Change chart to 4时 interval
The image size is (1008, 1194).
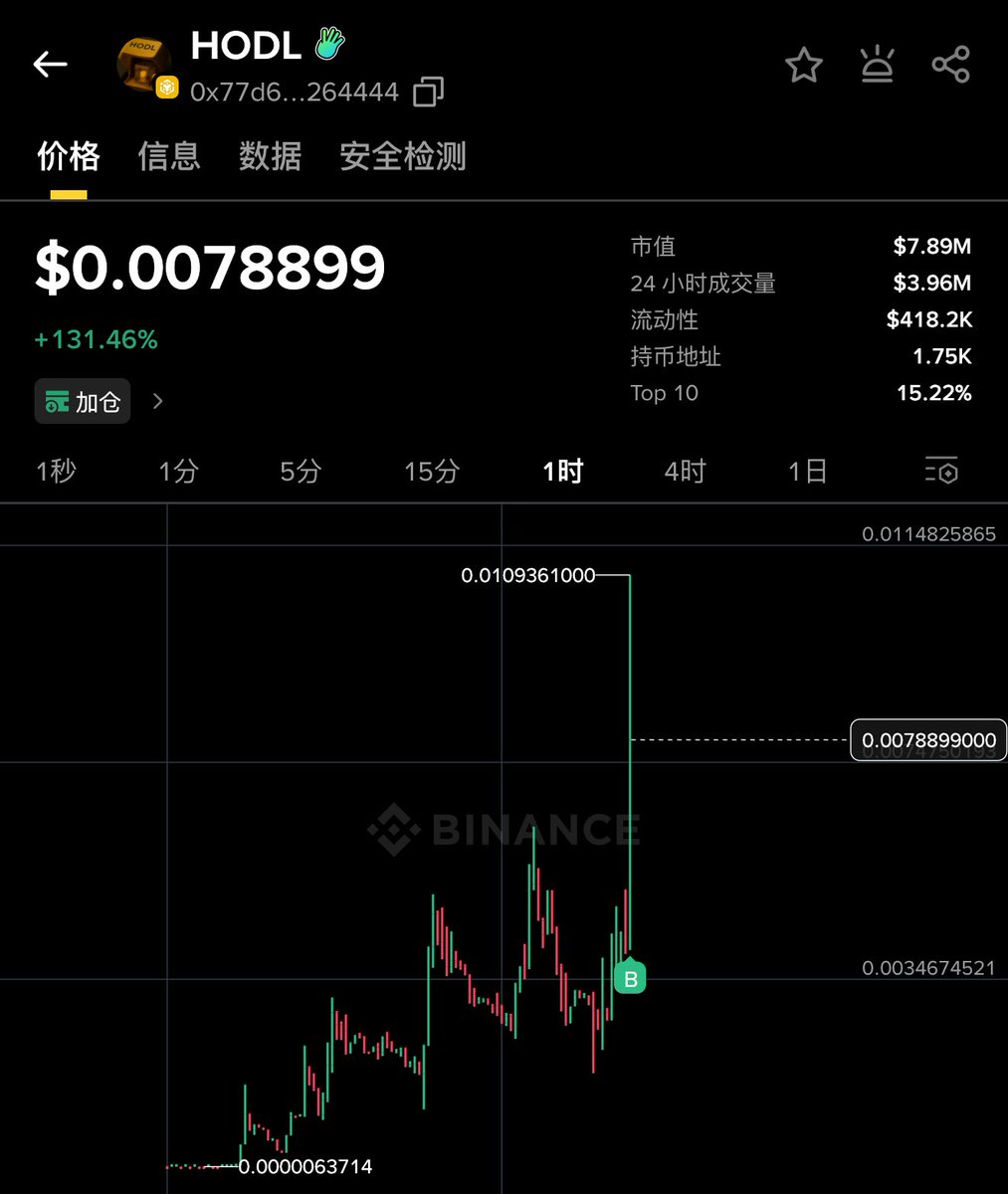coord(685,471)
